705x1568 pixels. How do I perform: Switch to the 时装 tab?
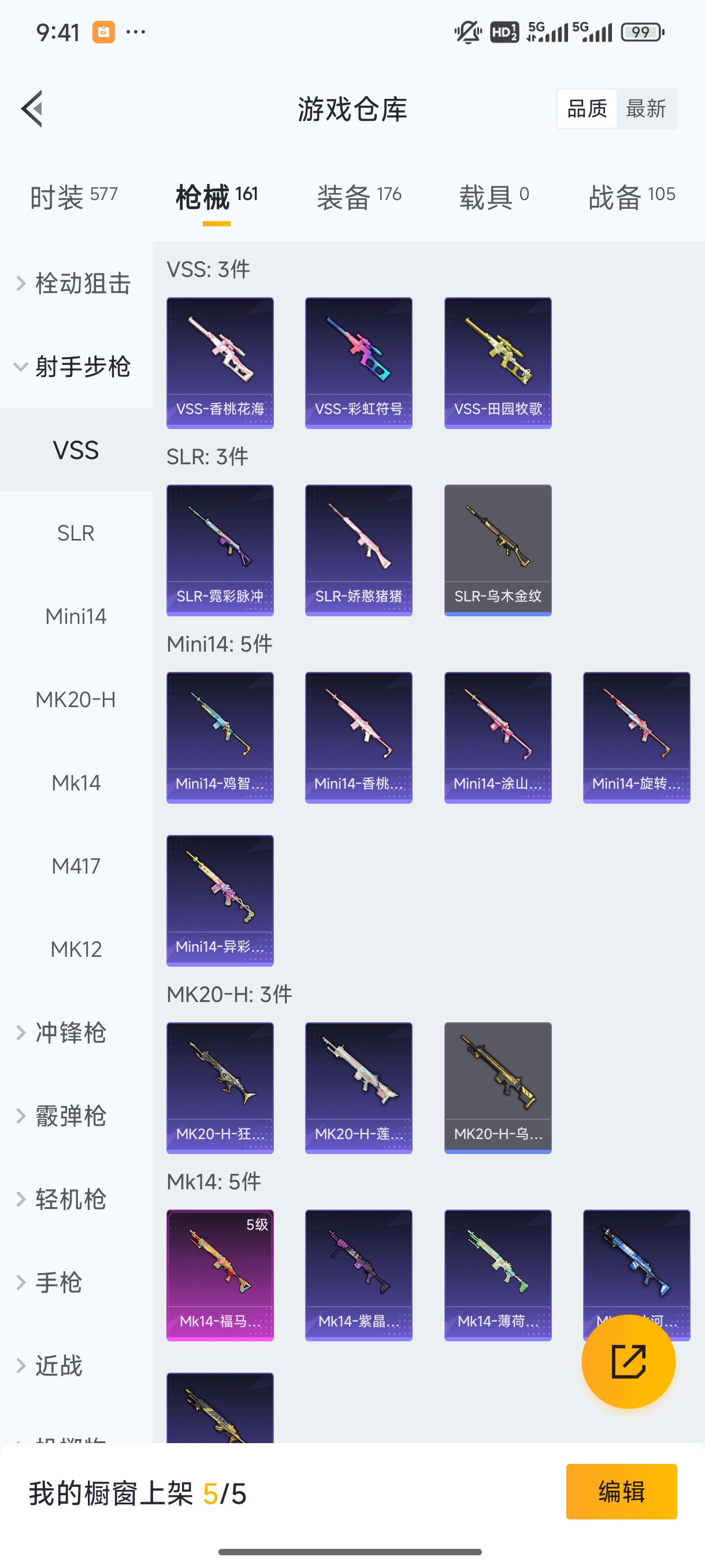tap(73, 197)
